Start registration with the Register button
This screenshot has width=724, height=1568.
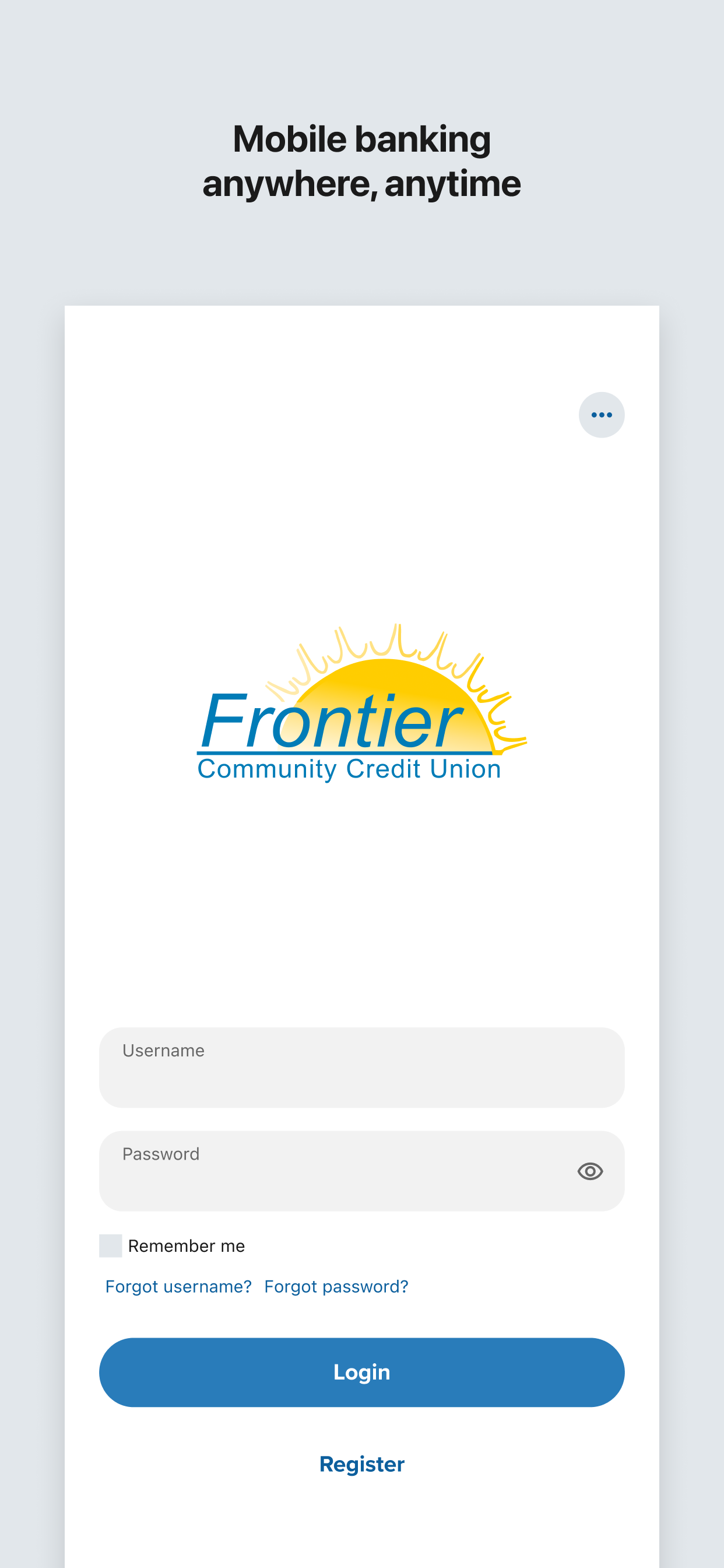tap(361, 1464)
